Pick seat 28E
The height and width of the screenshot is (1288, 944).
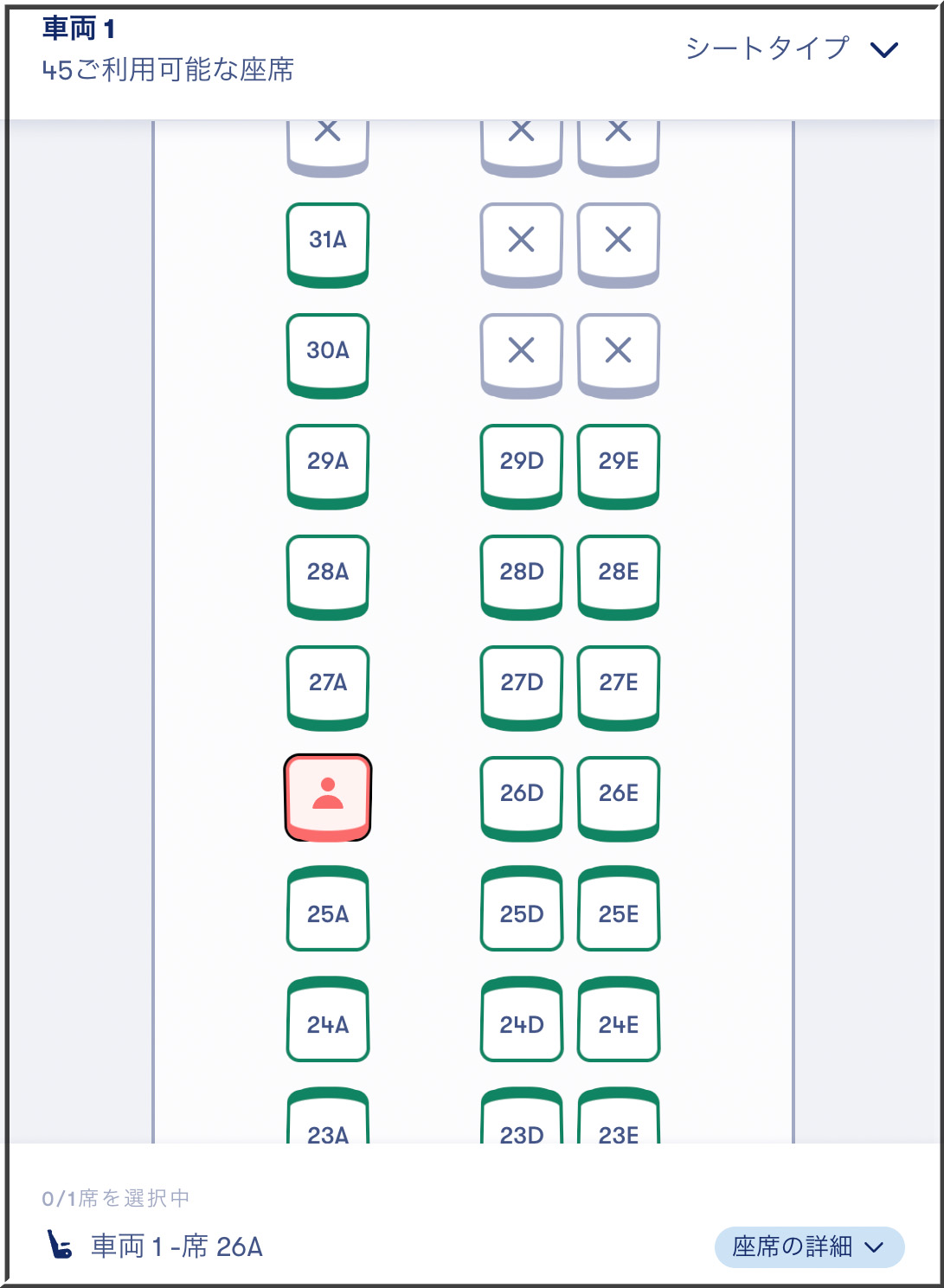[x=619, y=574]
